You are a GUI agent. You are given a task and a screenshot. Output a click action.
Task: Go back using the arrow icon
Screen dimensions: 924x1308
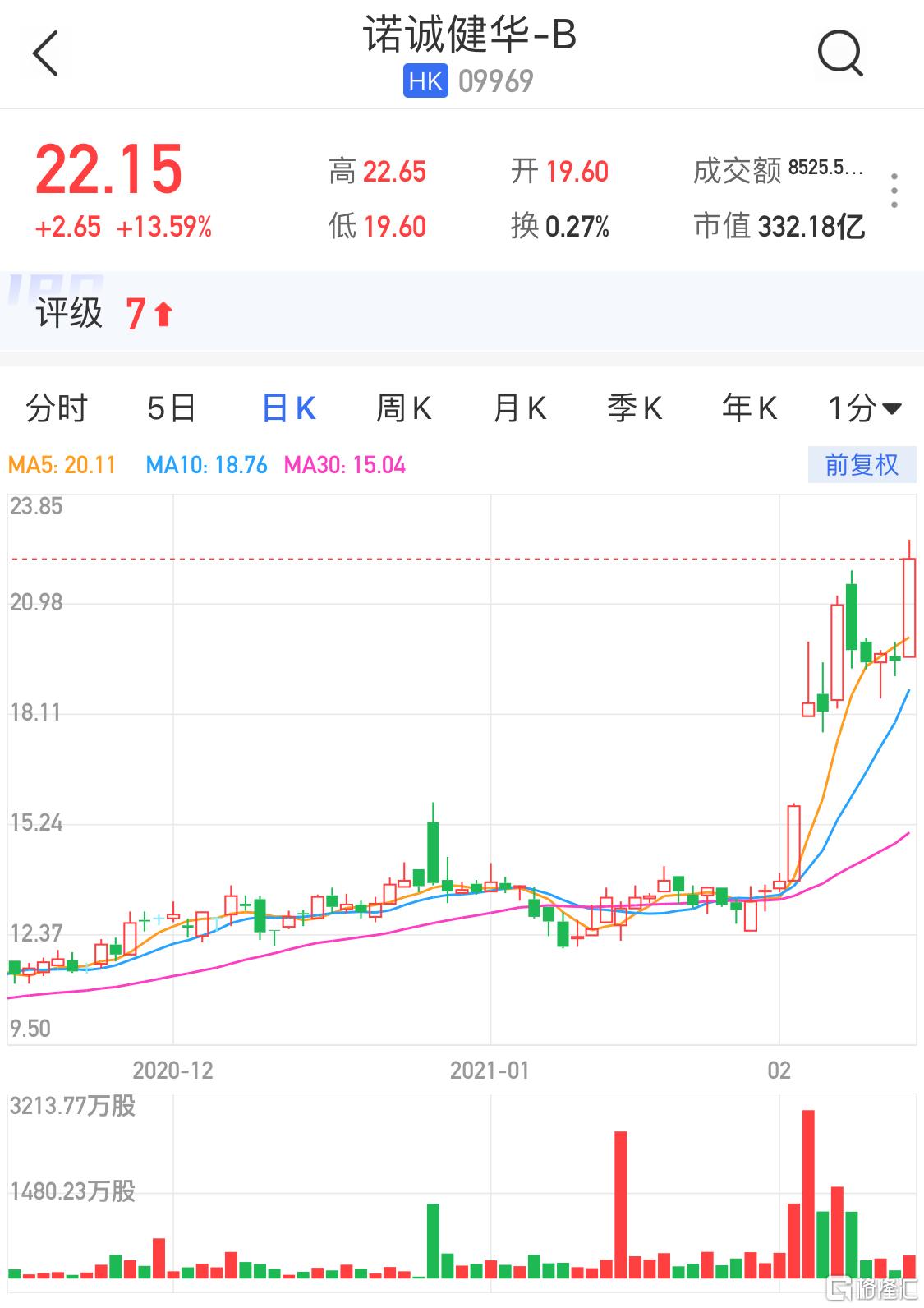click(x=46, y=54)
